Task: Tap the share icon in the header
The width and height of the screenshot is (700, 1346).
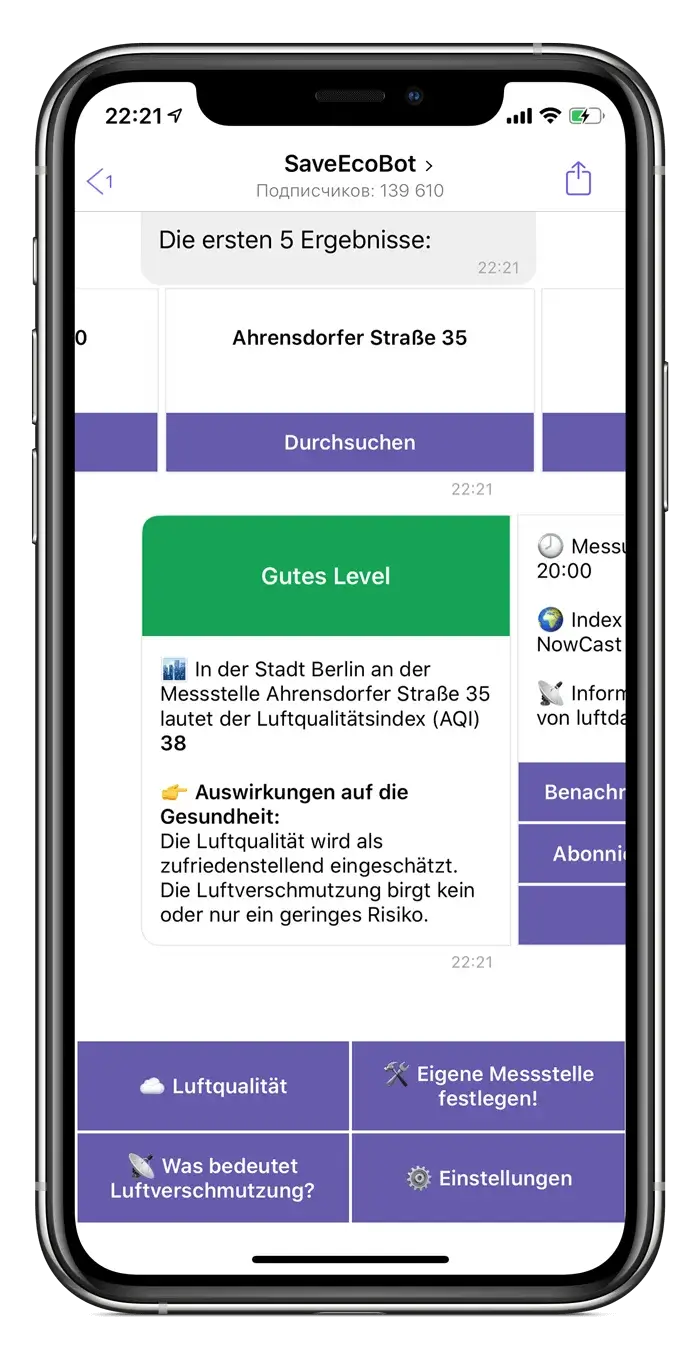Action: click(x=578, y=179)
